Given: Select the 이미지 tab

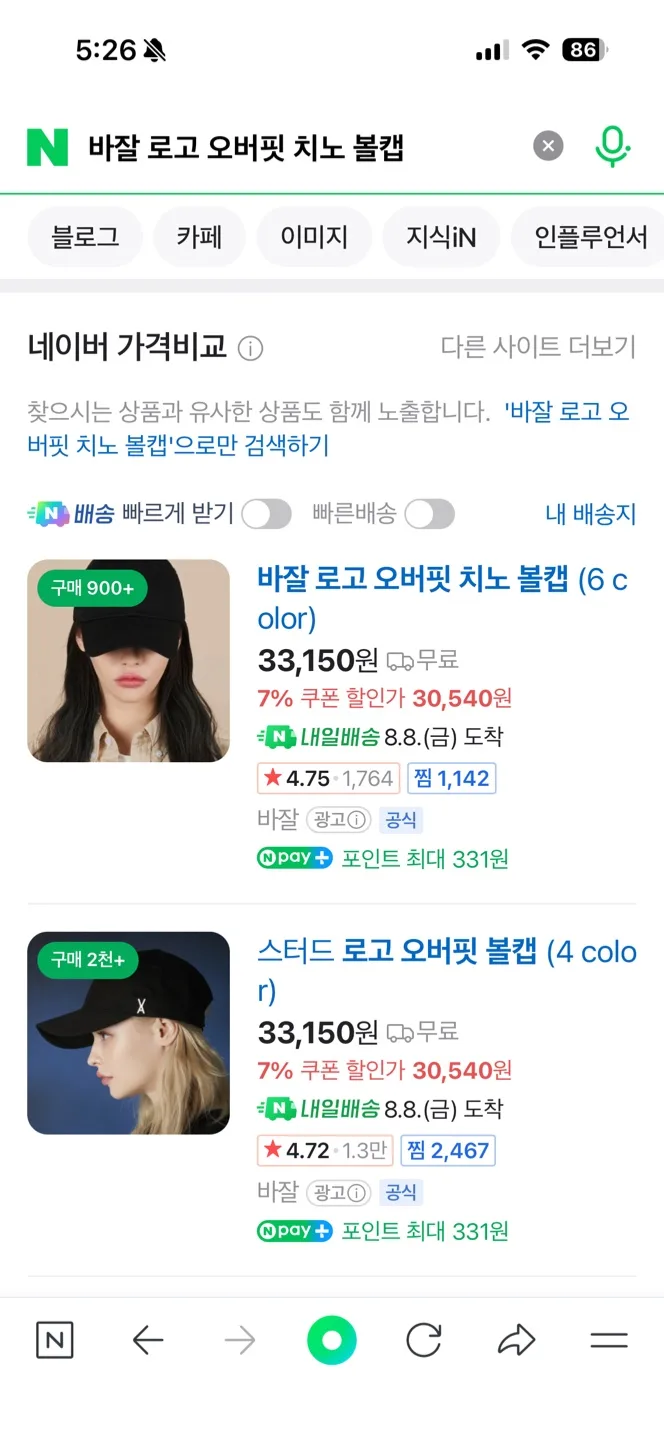Looking at the screenshot, I should click(314, 237).
